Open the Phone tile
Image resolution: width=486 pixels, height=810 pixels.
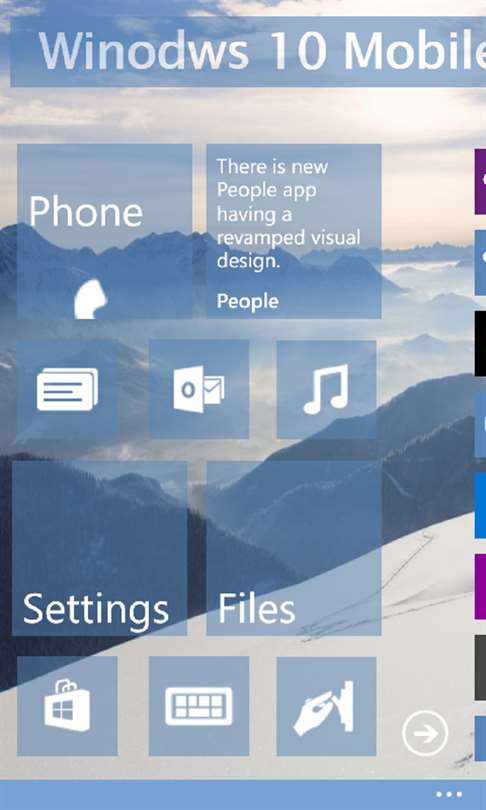(105, 231)
